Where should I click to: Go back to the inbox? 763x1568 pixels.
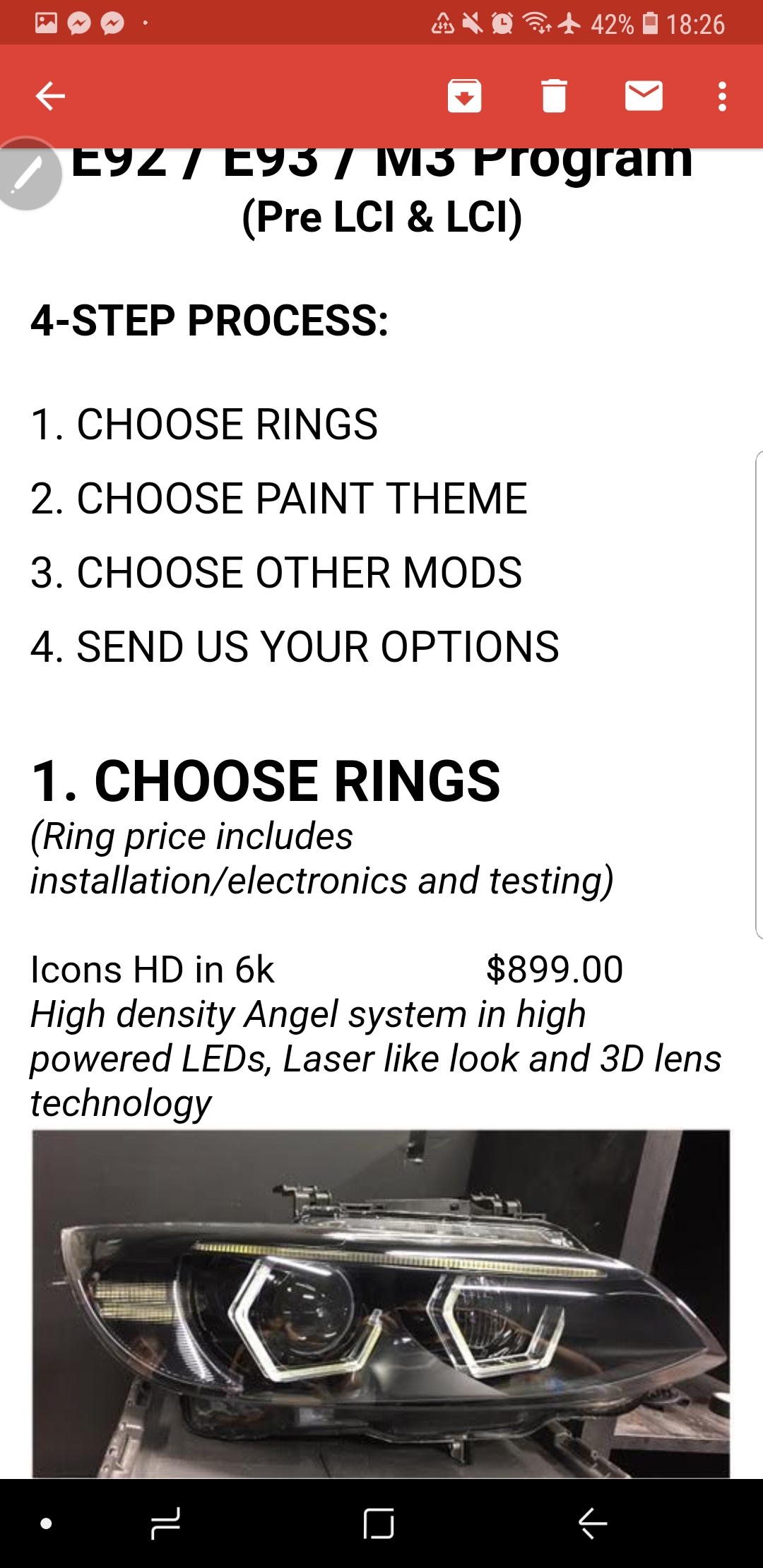click(50, 96)
